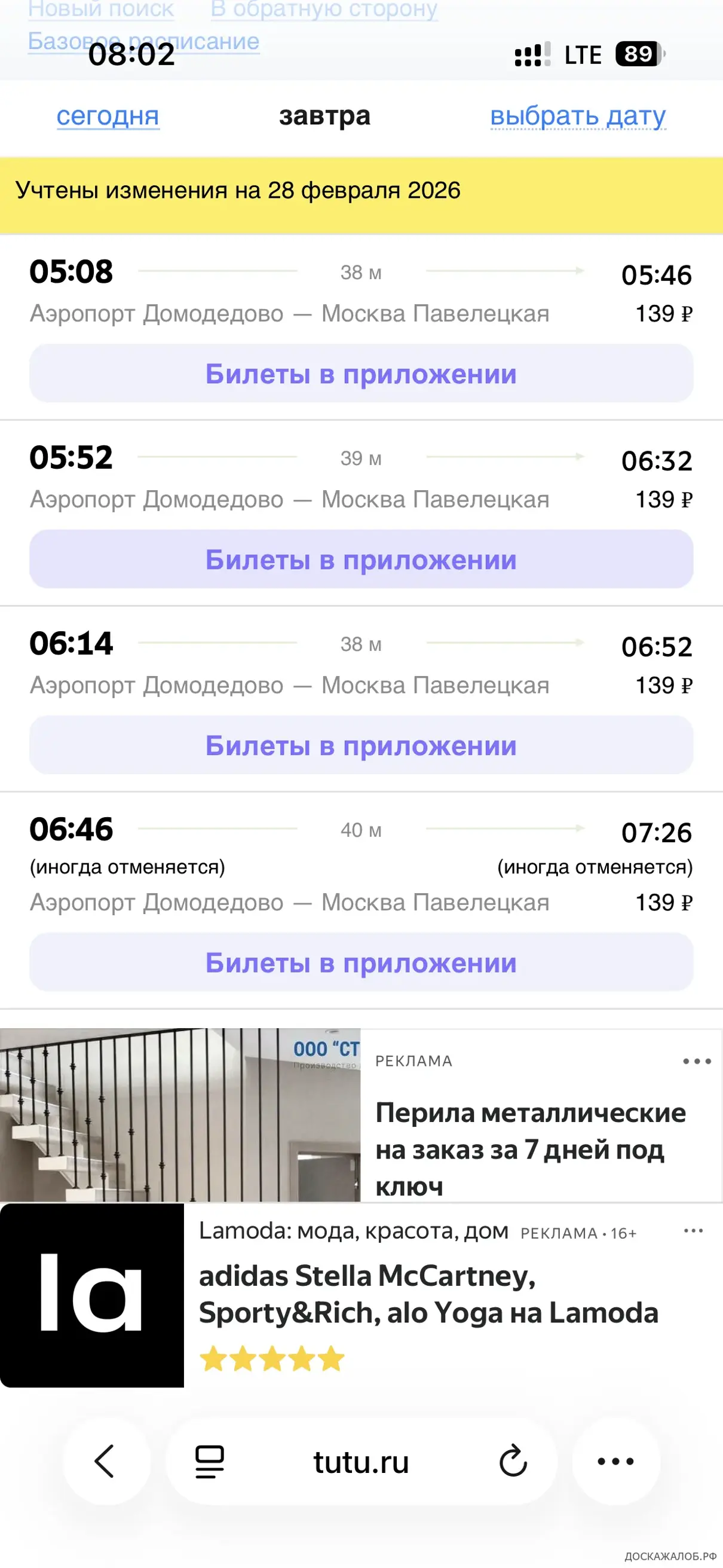Tap Билеты в приложении for the 05:08 train
This screenshot has height=1568, width=723.
(361, 373)
